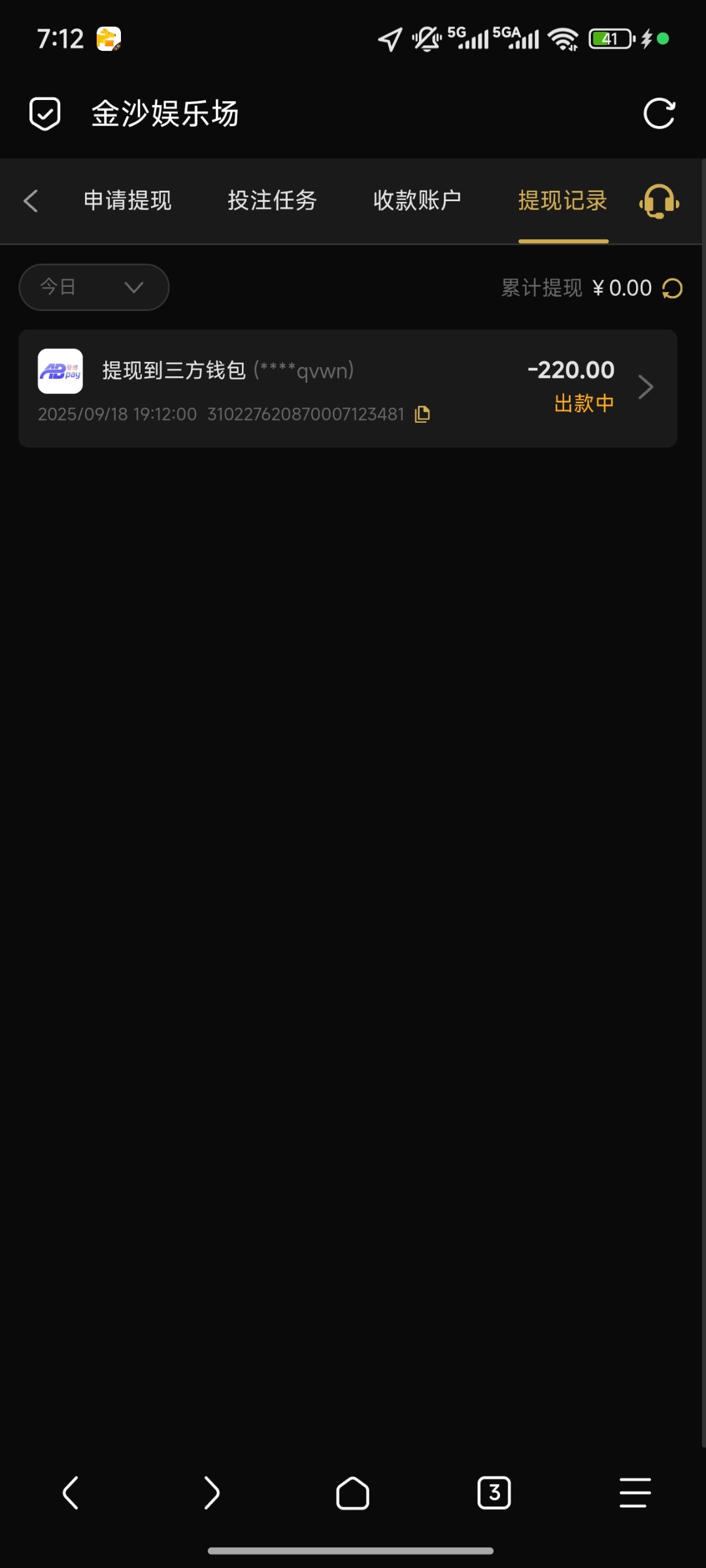Refresh the 累计提现 total amount

[x=672, y=288]
